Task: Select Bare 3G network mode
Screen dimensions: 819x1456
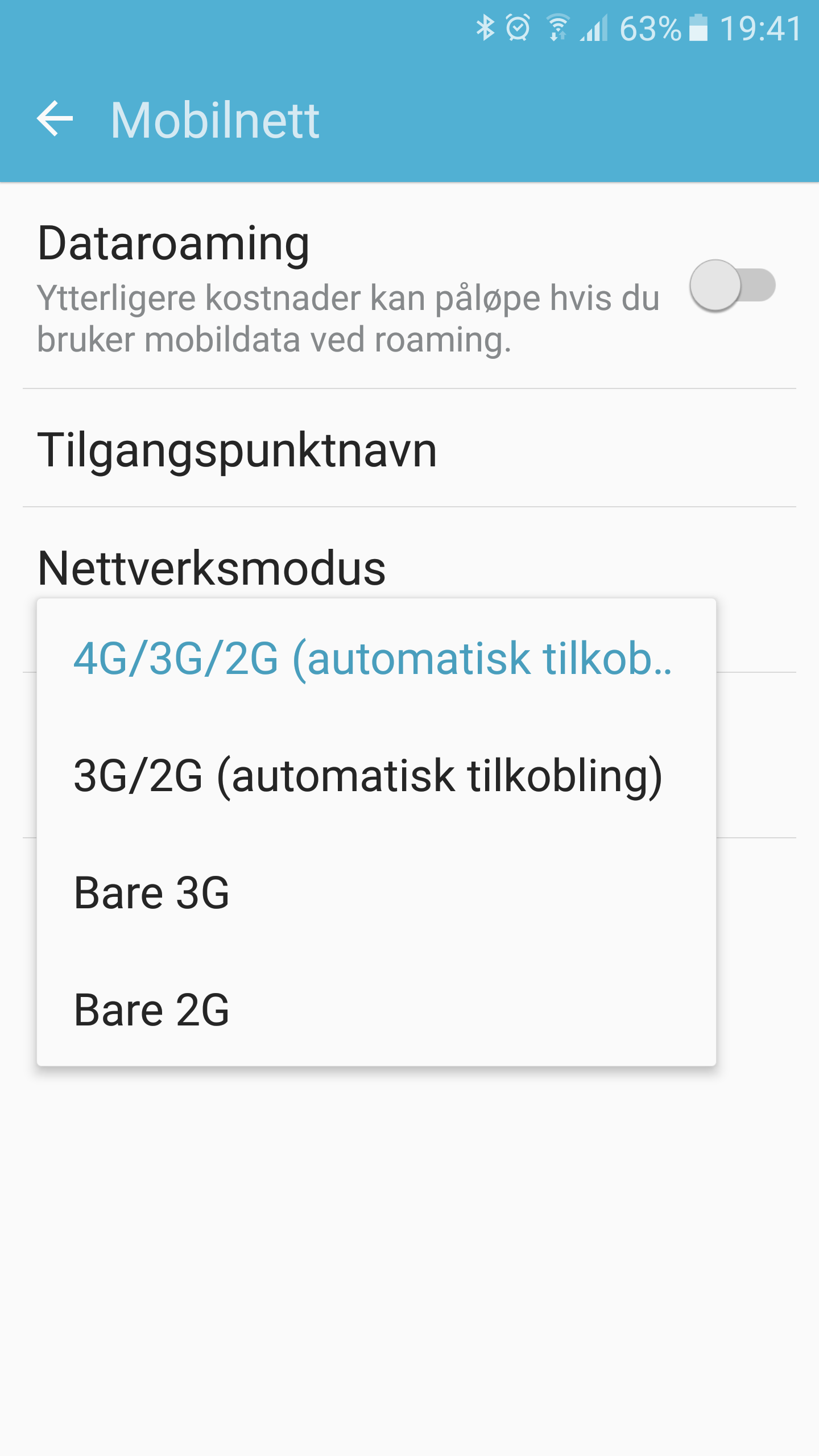Action: (377, 893)
